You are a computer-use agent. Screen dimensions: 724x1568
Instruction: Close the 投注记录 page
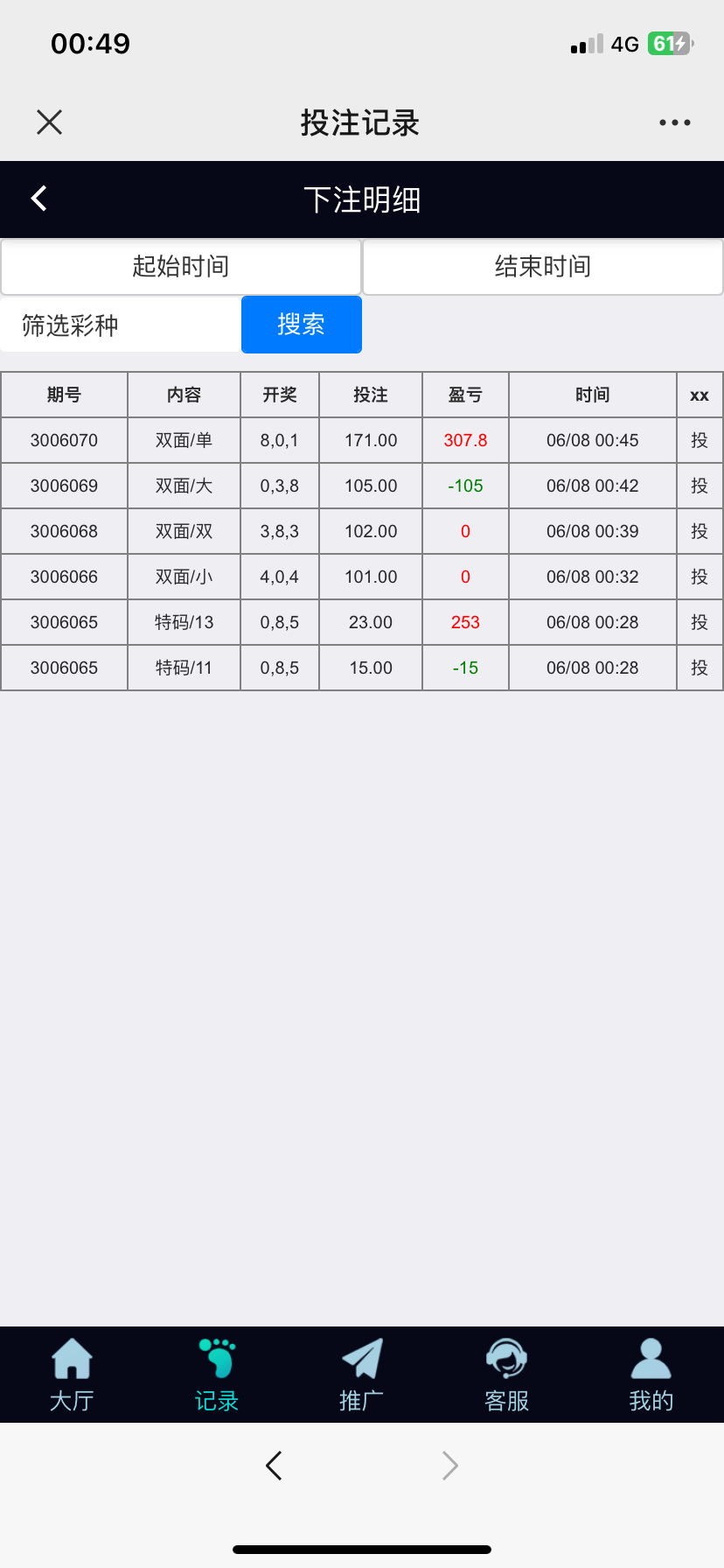point(50,122)
